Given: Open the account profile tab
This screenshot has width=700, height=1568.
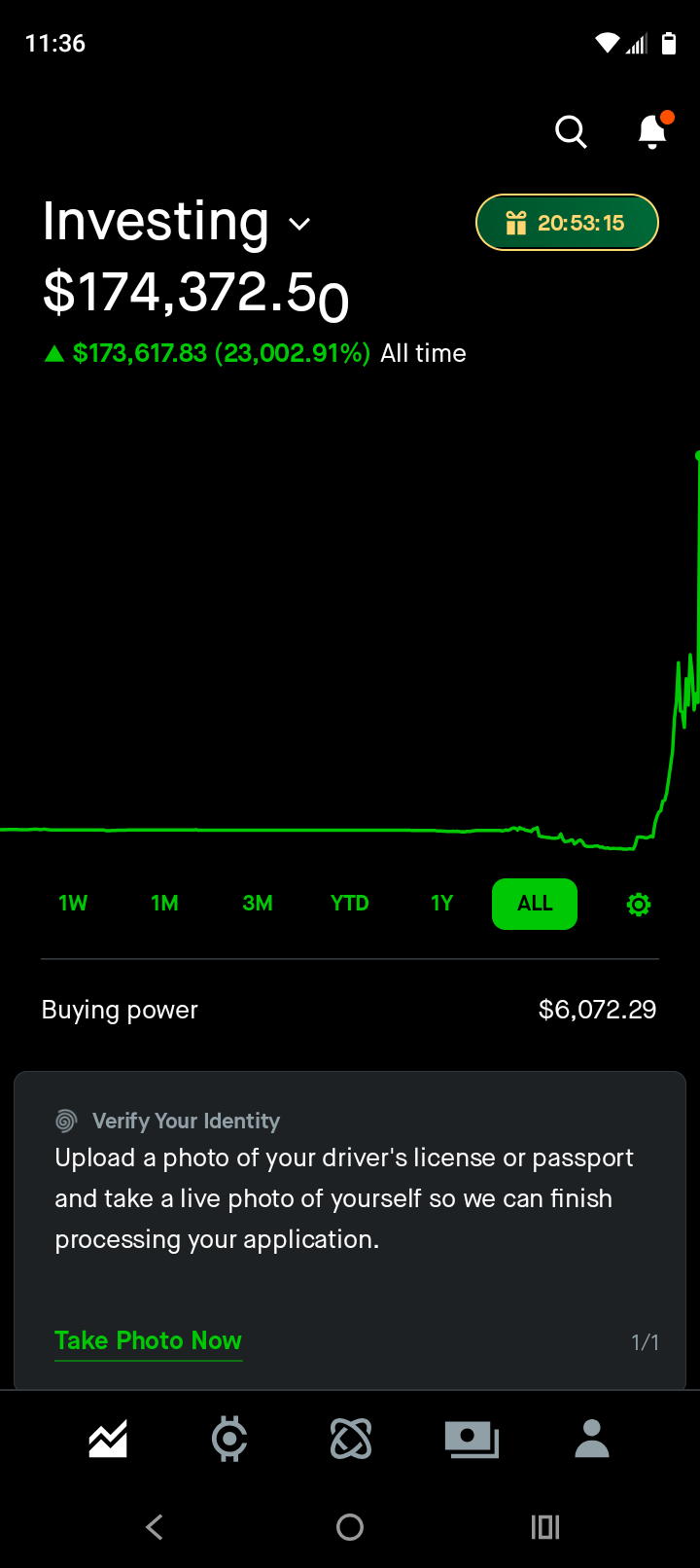Looking at the screenshot, I should (x=592, y=1440).
